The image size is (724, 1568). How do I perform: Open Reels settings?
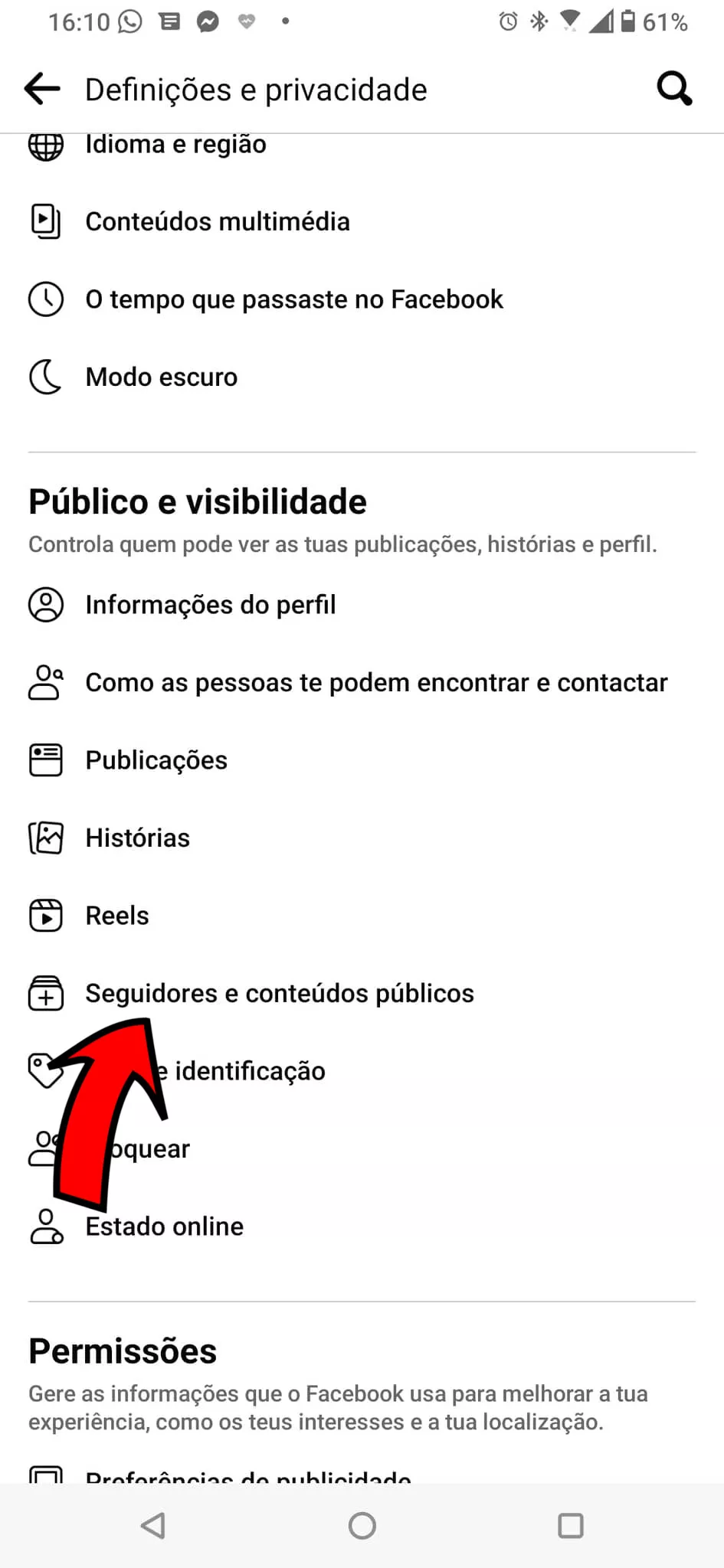[362, 916]
